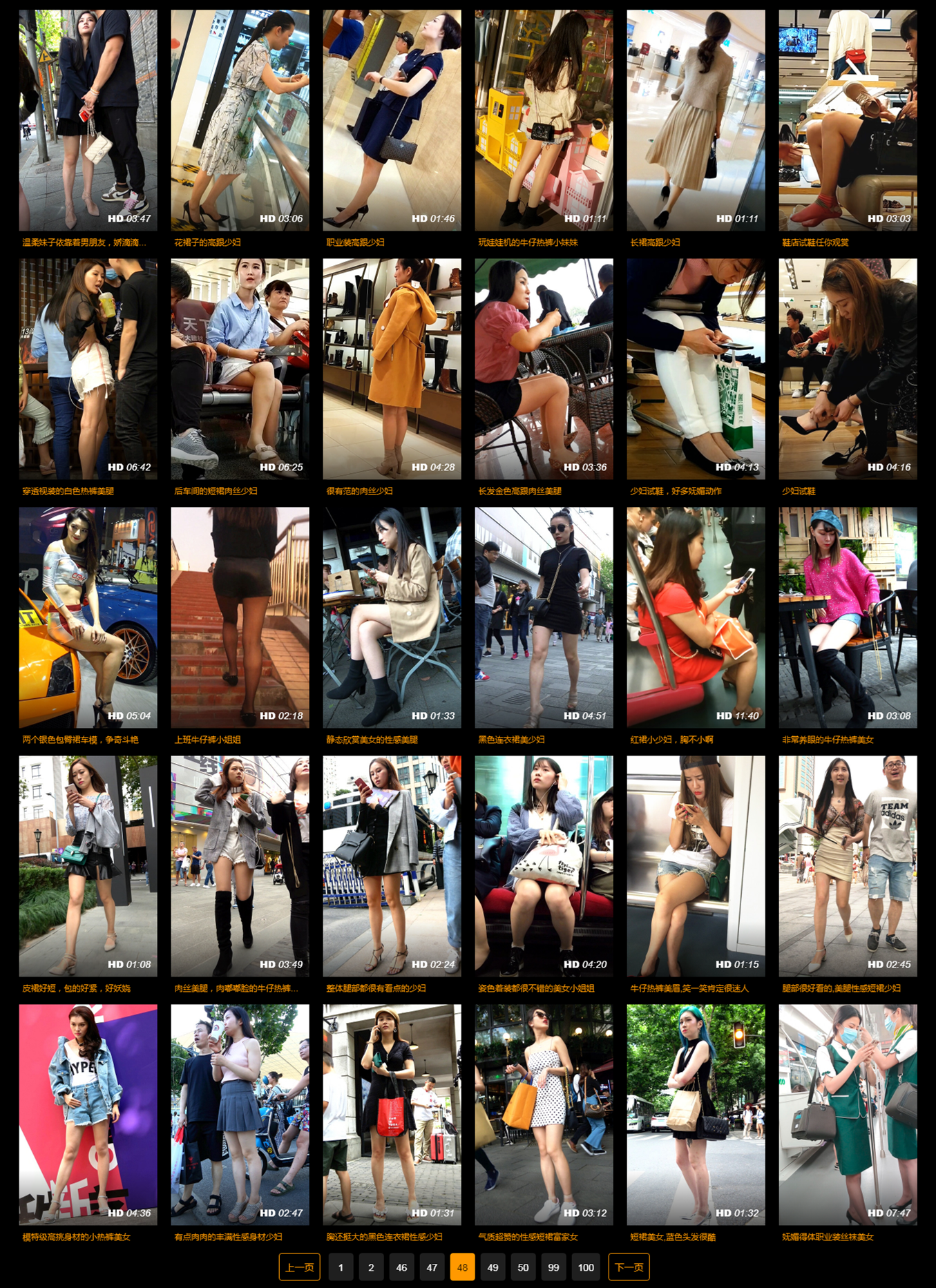Select page 50

point(523,1267)
